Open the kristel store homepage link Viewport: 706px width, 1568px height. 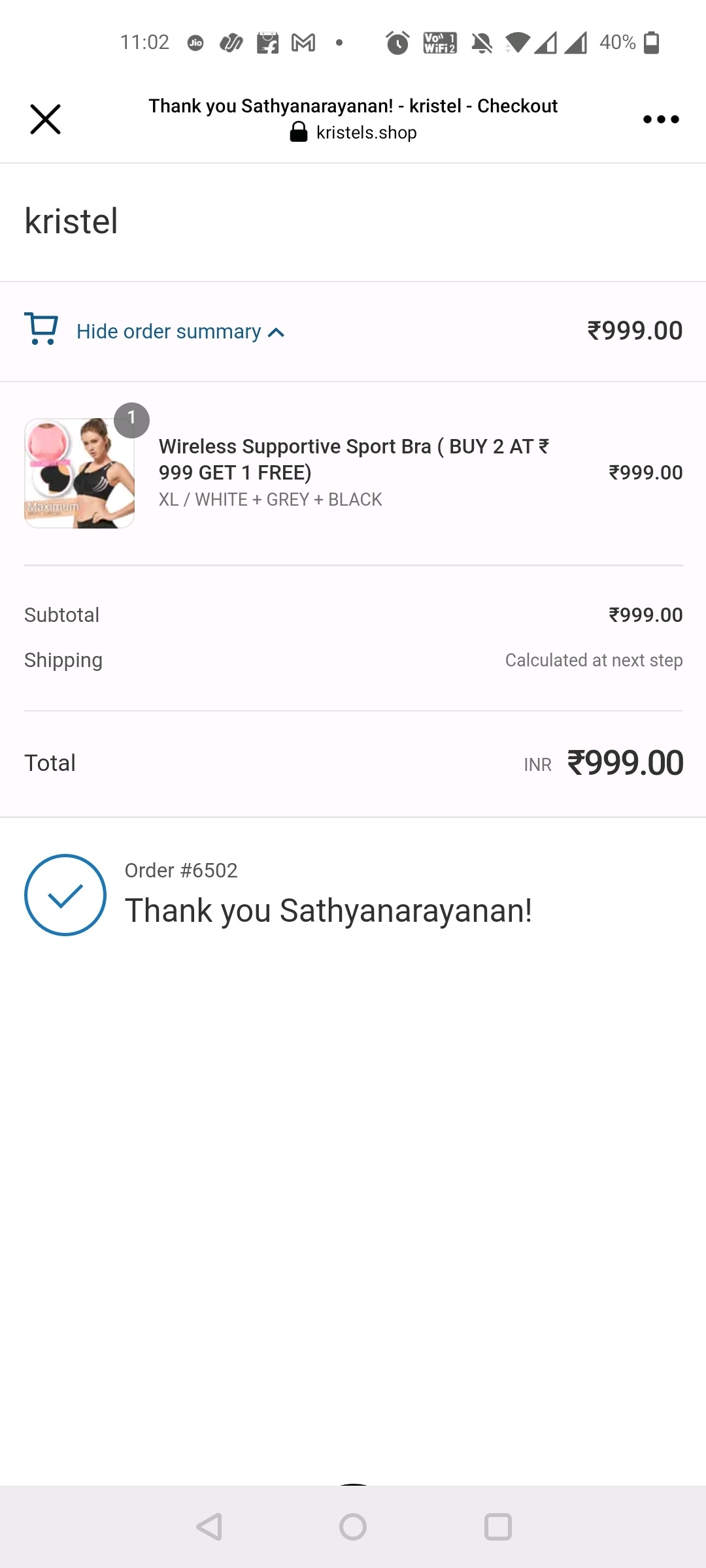[71, 221]
